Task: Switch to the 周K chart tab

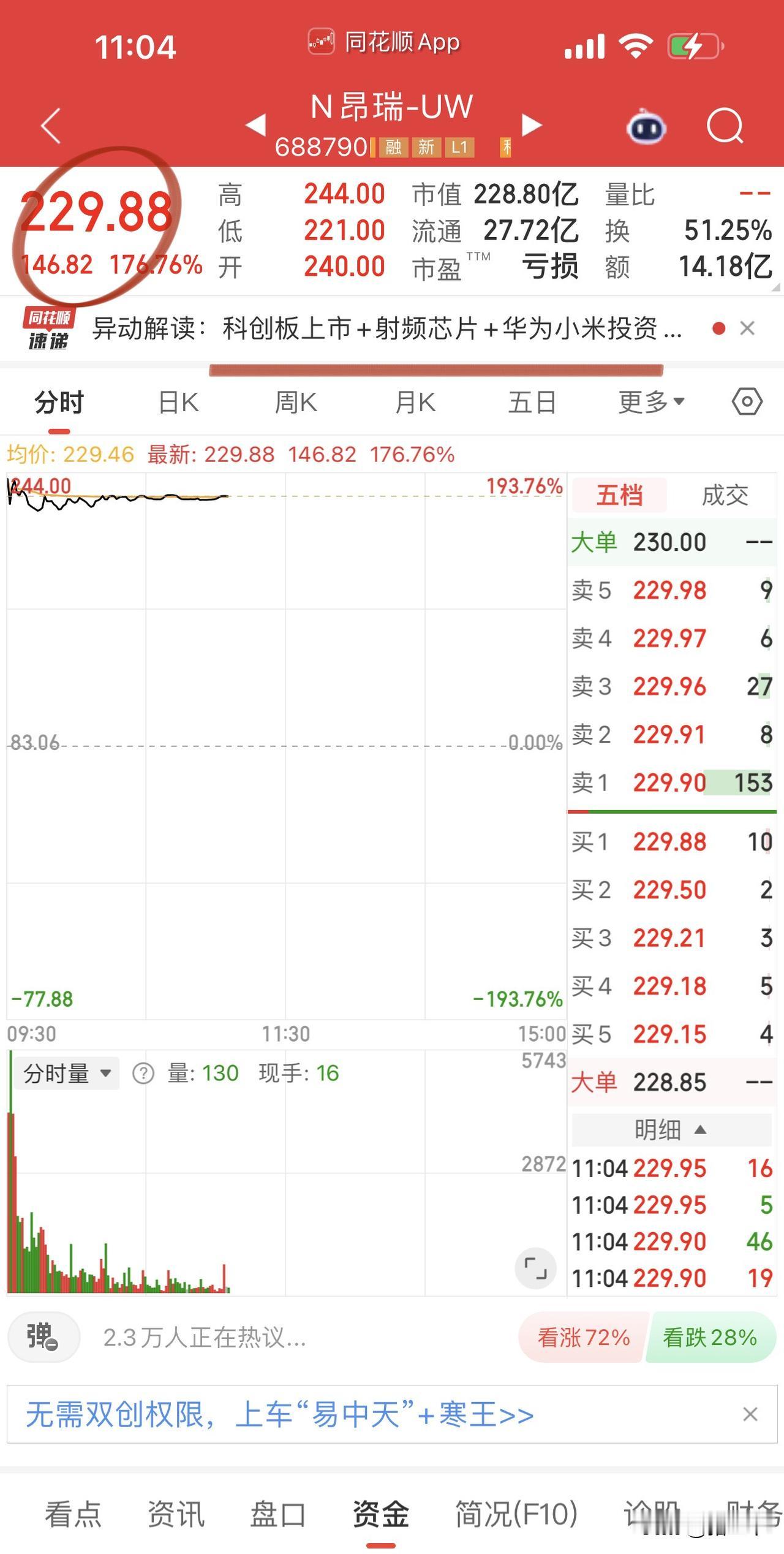Action: pyautogui.click(x=296, y=403)
